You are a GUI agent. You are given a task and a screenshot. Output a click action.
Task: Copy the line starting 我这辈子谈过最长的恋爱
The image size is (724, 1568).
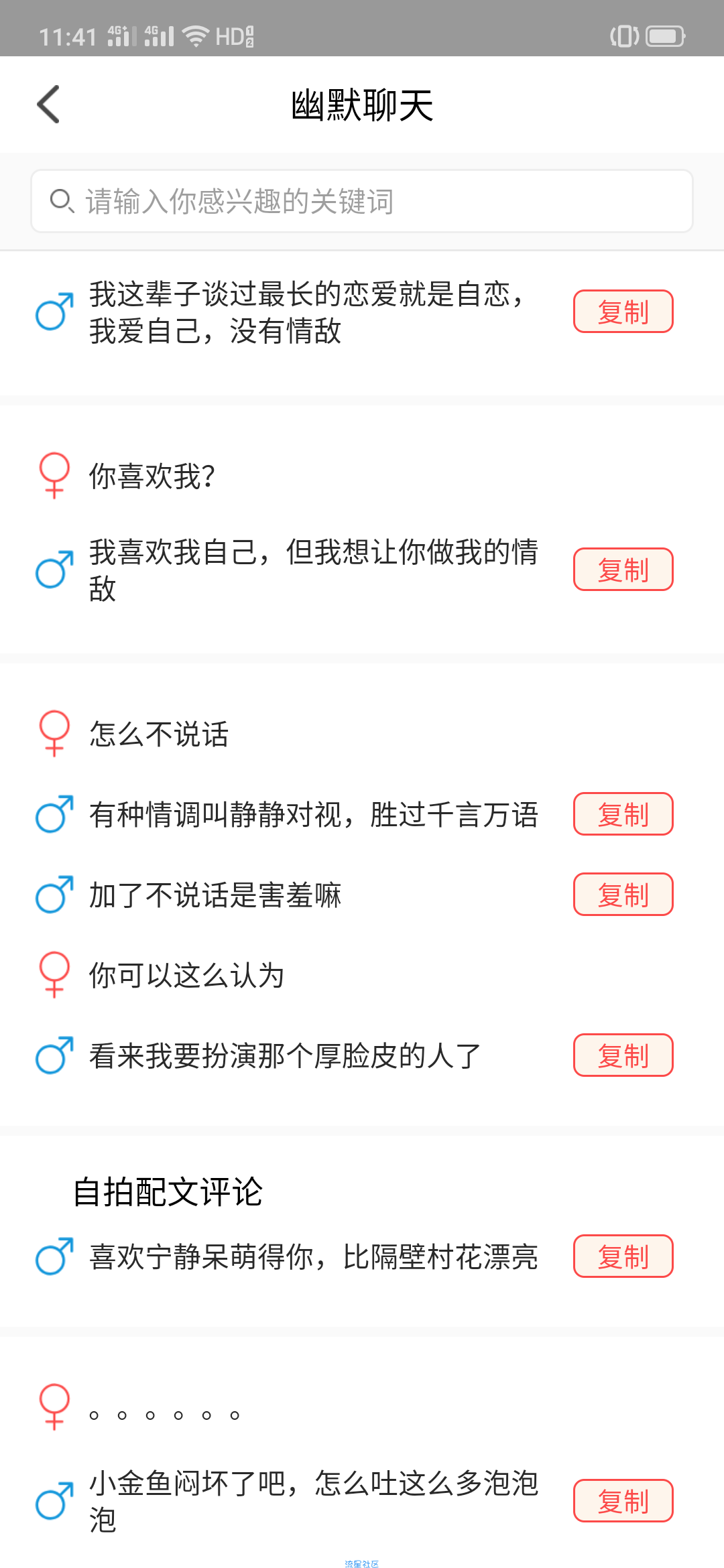(x=623, y=312)
